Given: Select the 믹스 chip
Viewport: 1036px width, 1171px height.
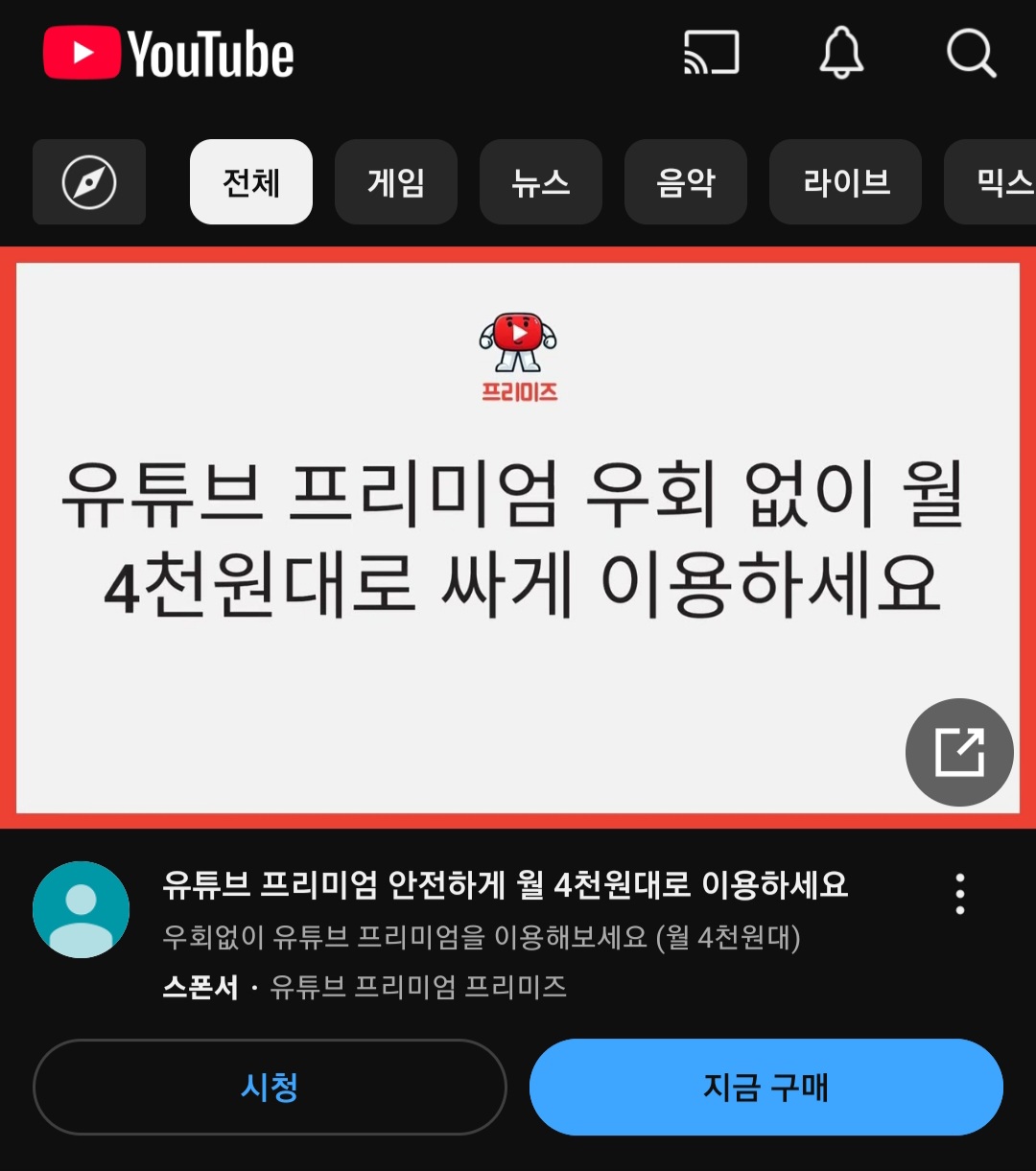Looking at the screenshot, I should pyautogui.click(x=998, y=182).
